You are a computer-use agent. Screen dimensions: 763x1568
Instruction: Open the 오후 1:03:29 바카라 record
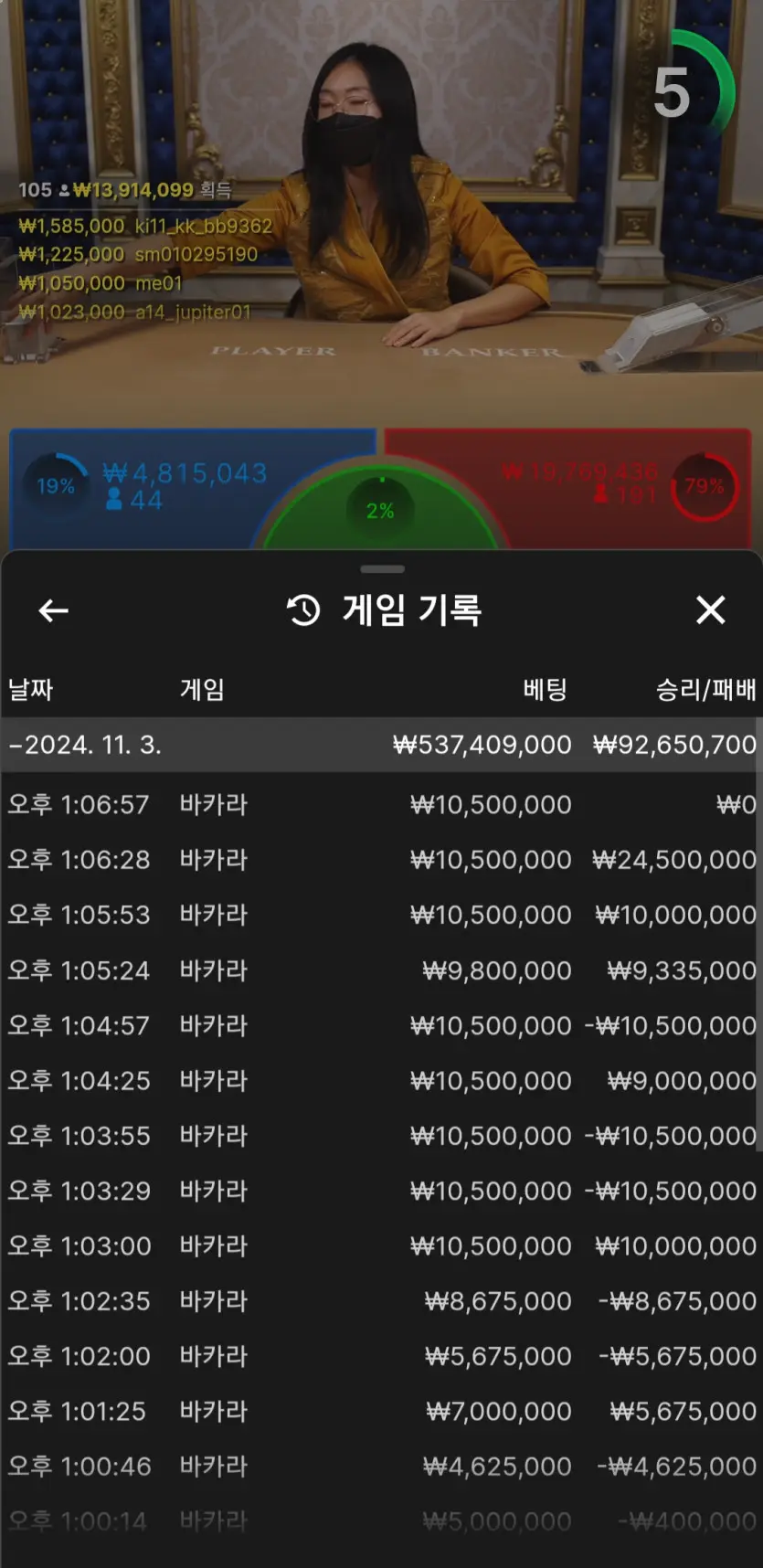(381, 1191)
